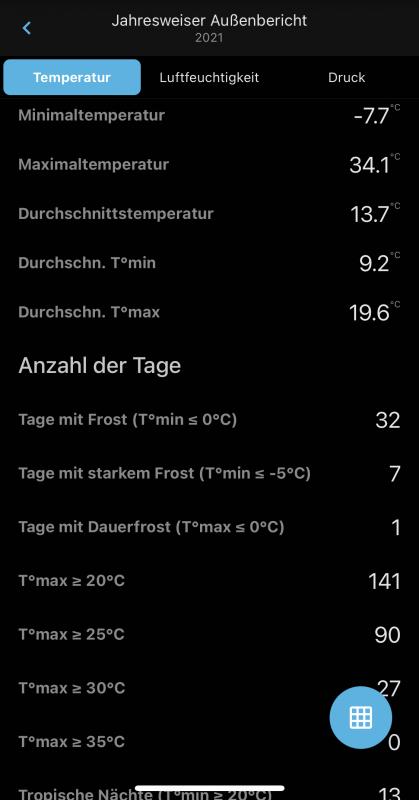The width and height of the screenshot is (419, 800).
Task: Go back using the top-left arrow
Action: pyautogui.click(x=27, y=28)
